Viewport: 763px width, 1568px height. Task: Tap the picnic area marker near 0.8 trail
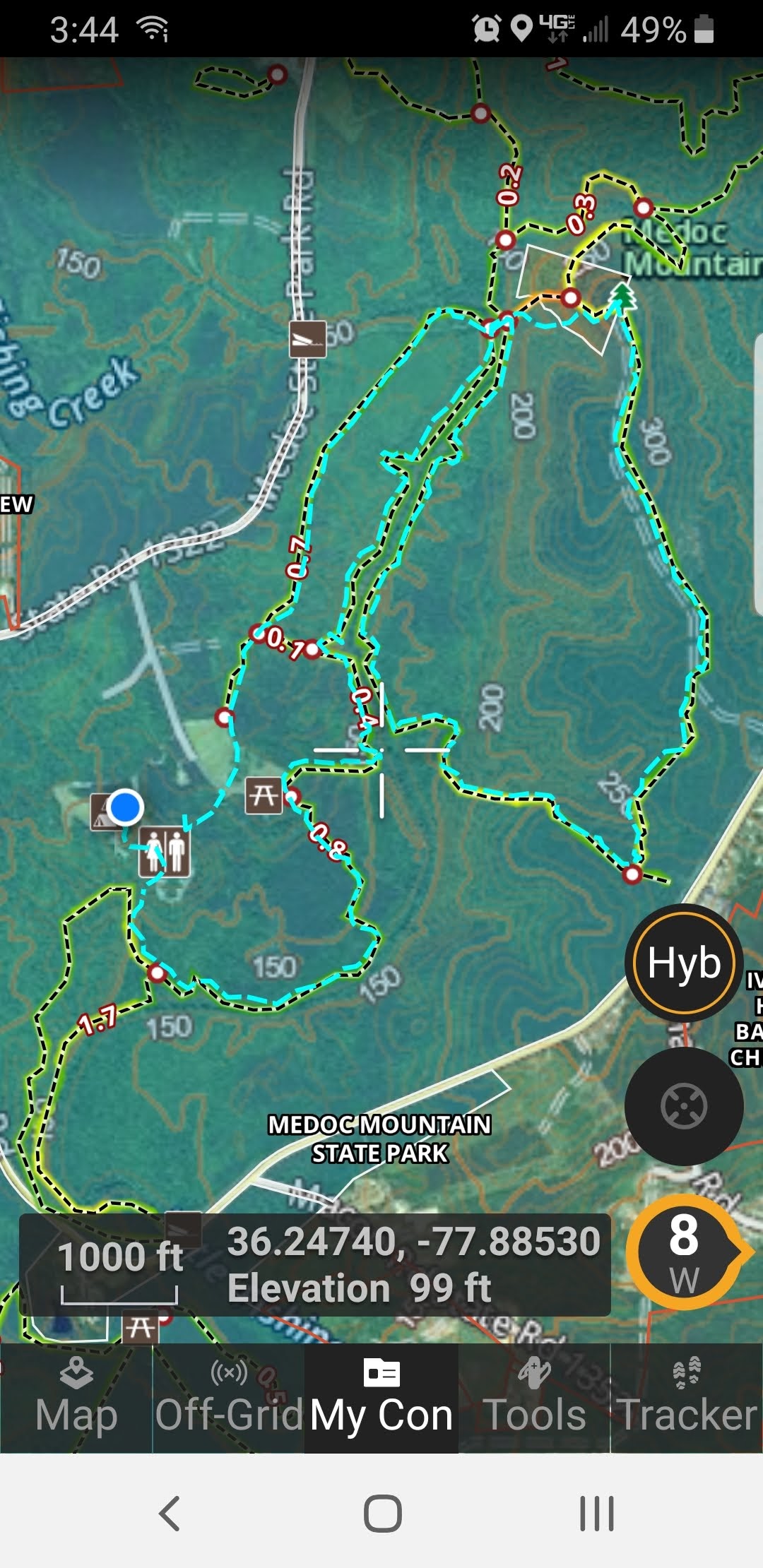(x=264, y=796)
